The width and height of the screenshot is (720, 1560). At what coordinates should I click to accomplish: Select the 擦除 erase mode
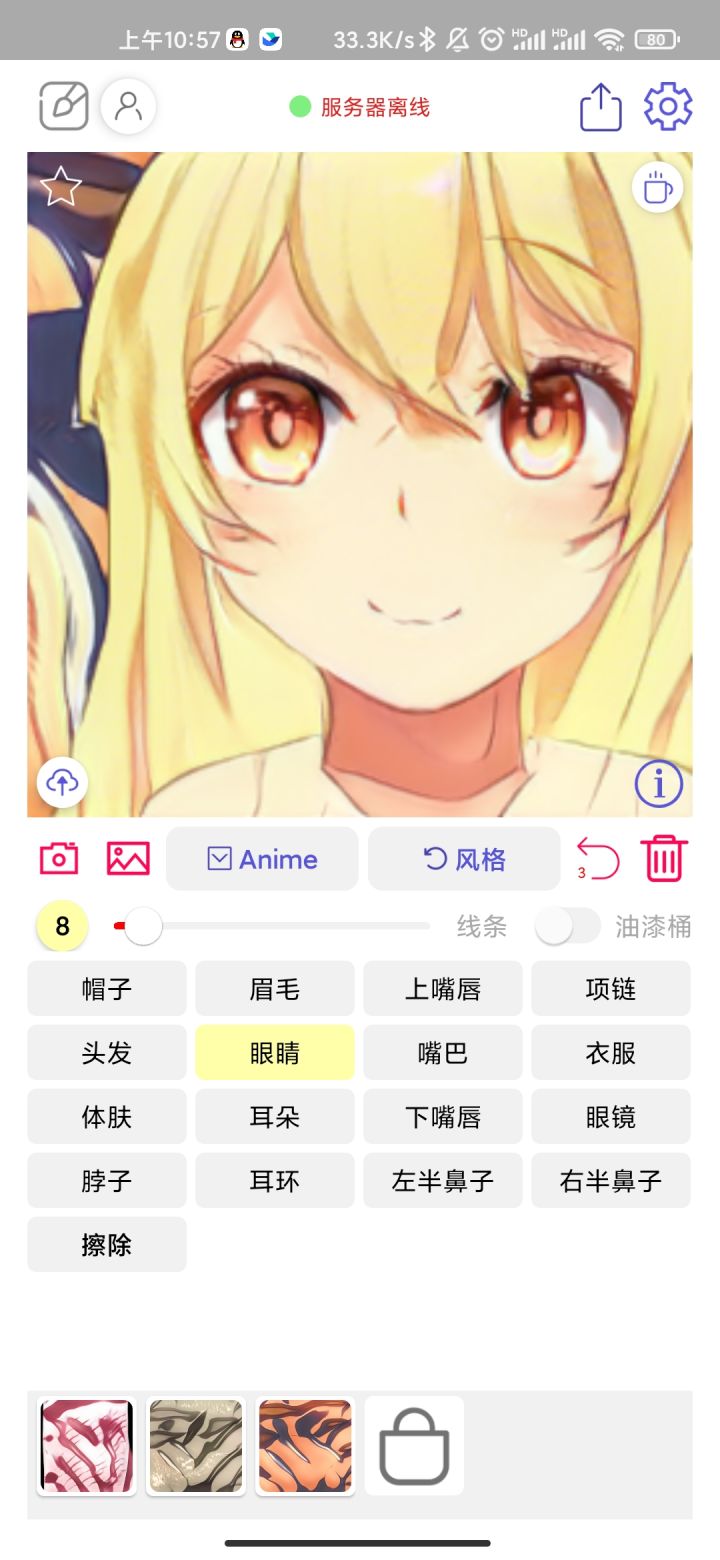point(107,1244)
